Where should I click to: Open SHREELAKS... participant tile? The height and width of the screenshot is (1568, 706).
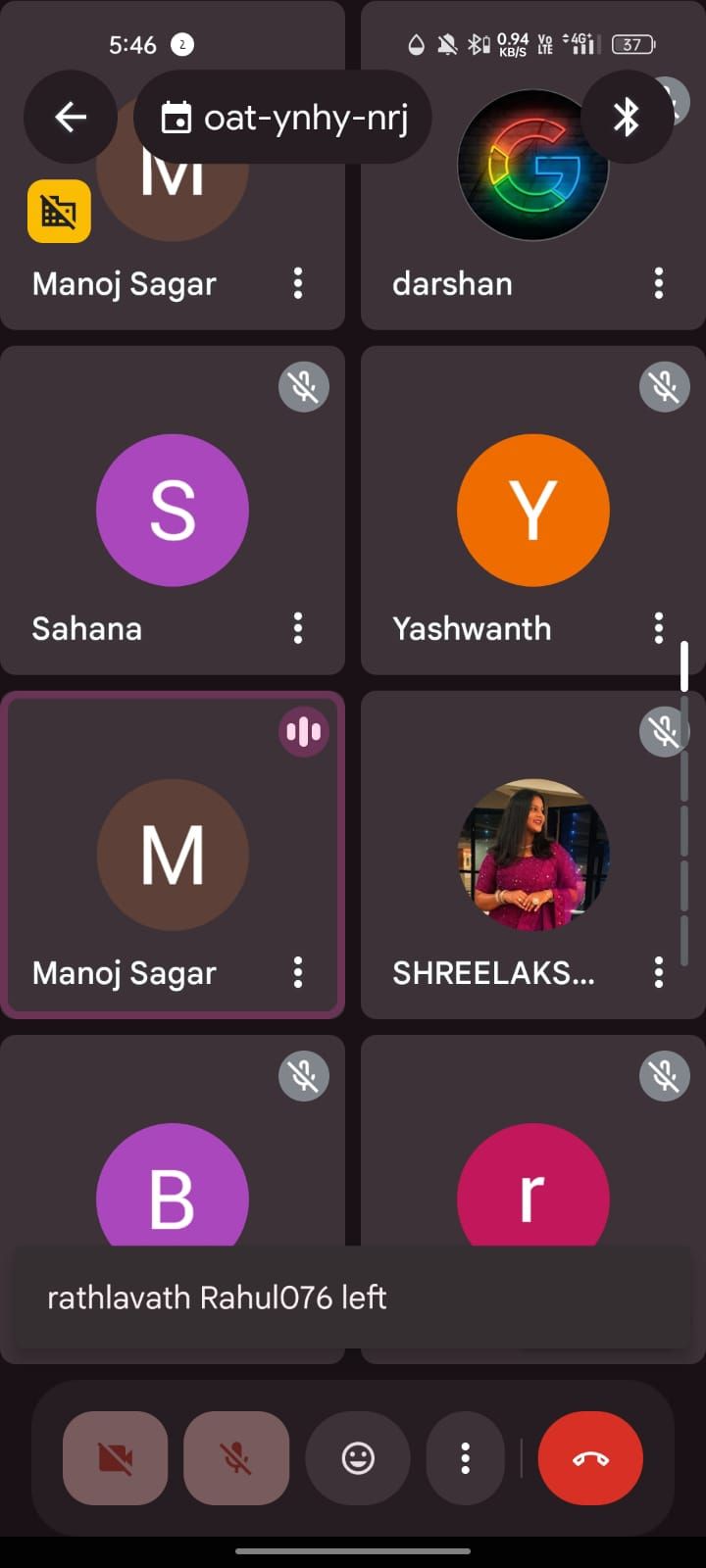click(532, 855)
